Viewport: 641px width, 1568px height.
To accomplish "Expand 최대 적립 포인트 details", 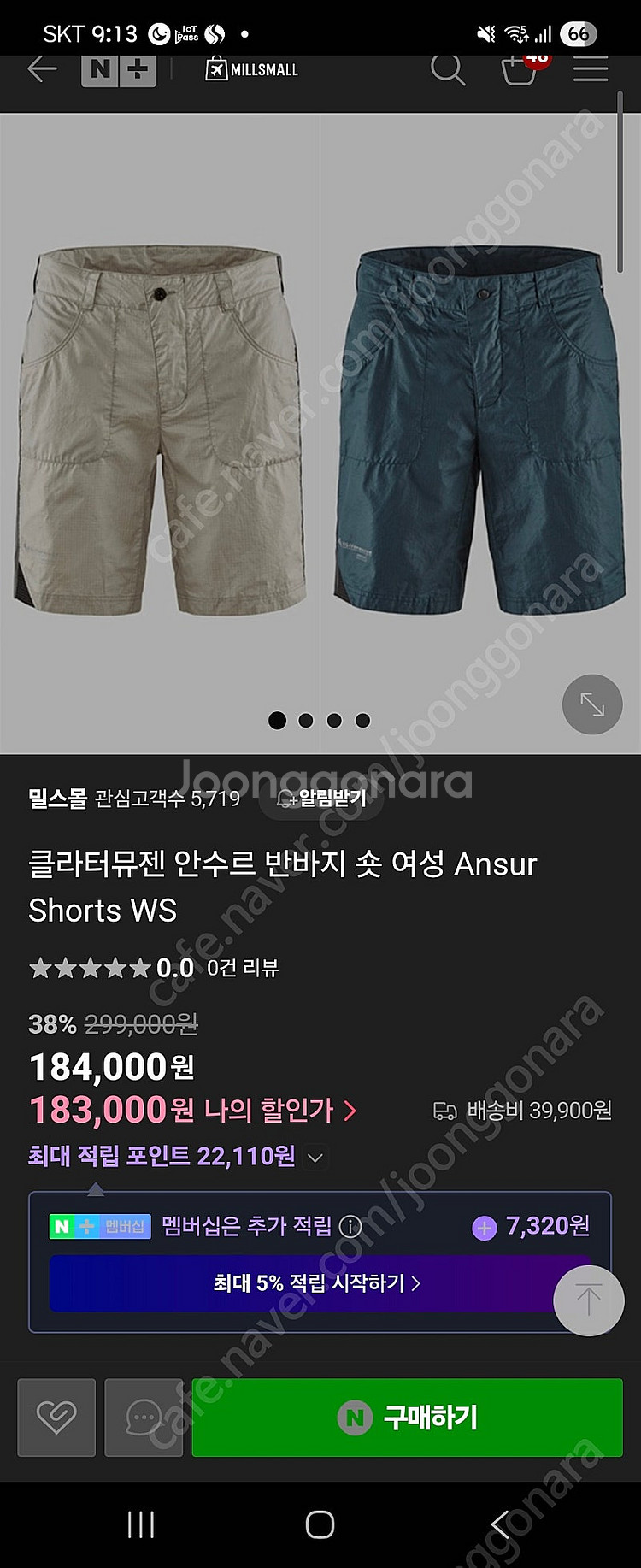I will point(315,1158).
